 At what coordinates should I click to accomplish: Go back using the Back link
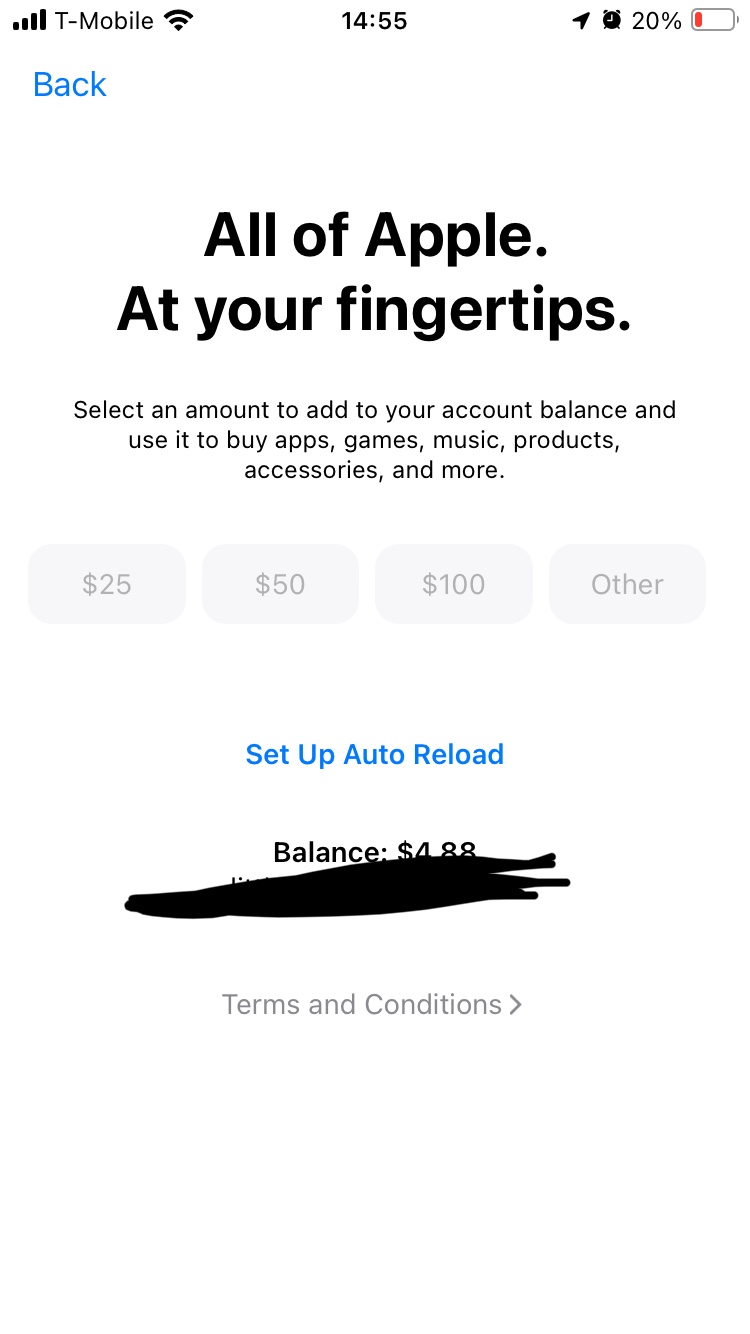point(69,85)
